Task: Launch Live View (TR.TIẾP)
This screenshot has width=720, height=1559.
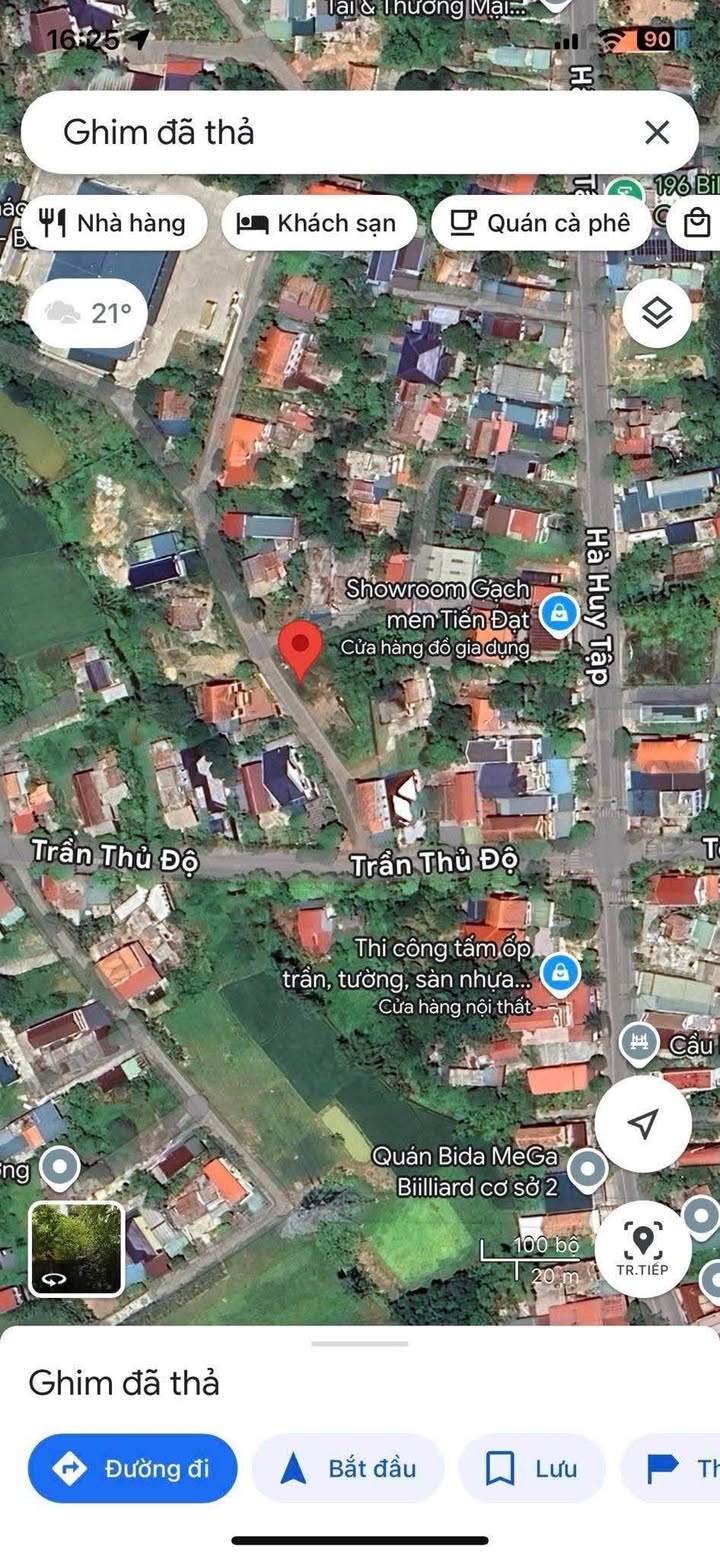Action: (x=643, y=1247)
